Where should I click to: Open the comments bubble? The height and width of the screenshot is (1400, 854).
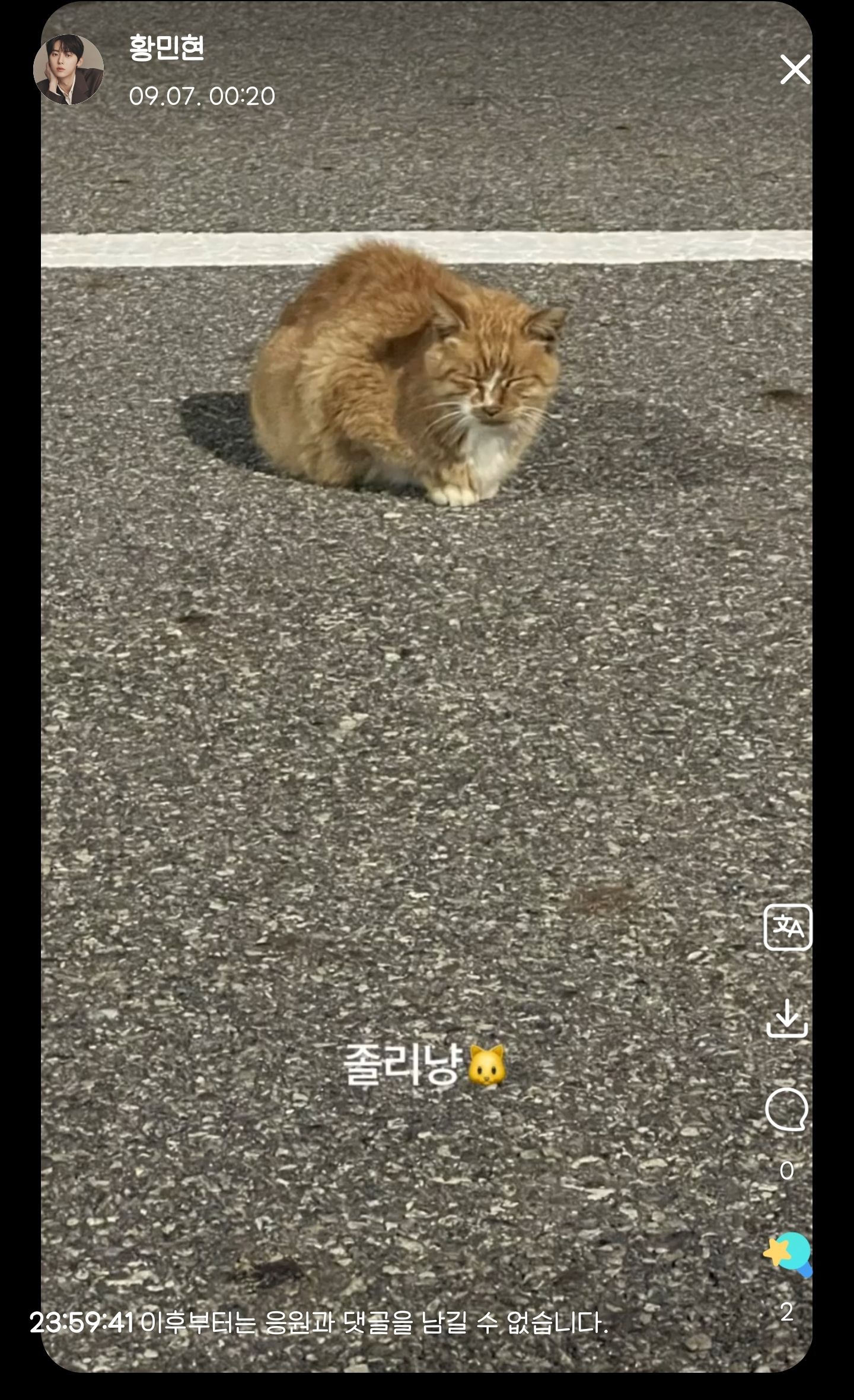(786, 1110)
